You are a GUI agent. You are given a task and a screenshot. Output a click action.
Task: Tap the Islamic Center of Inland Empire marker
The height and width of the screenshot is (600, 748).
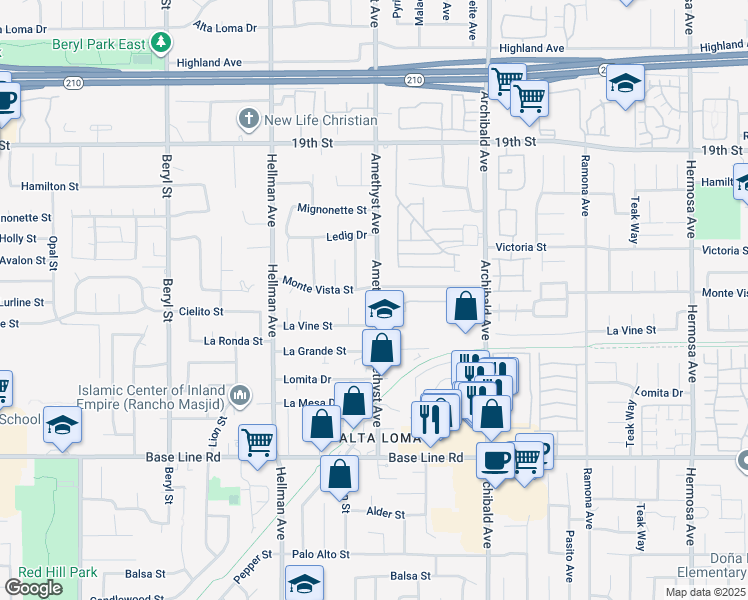pos(240,397)
